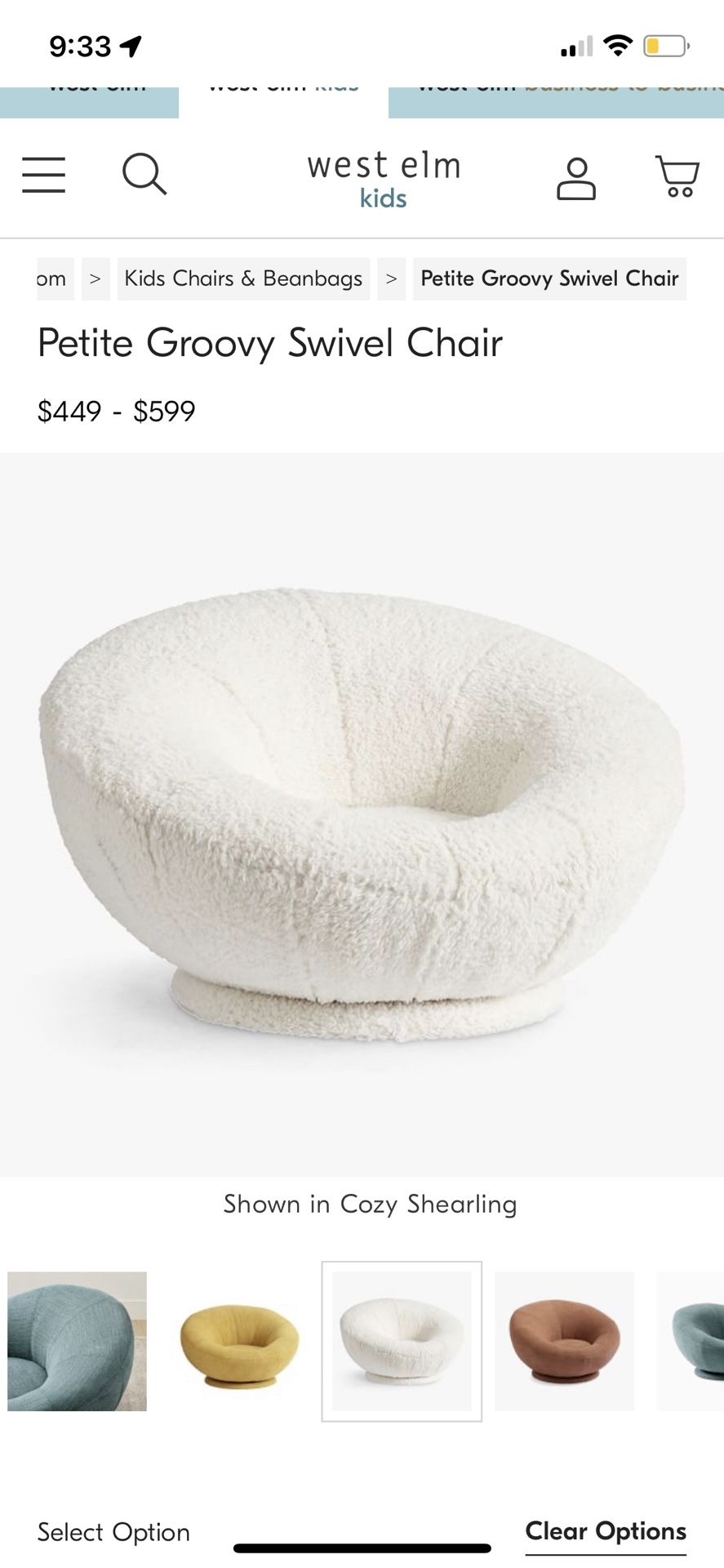View the shopping cart

pyautogui.click(x=677, y=176)
